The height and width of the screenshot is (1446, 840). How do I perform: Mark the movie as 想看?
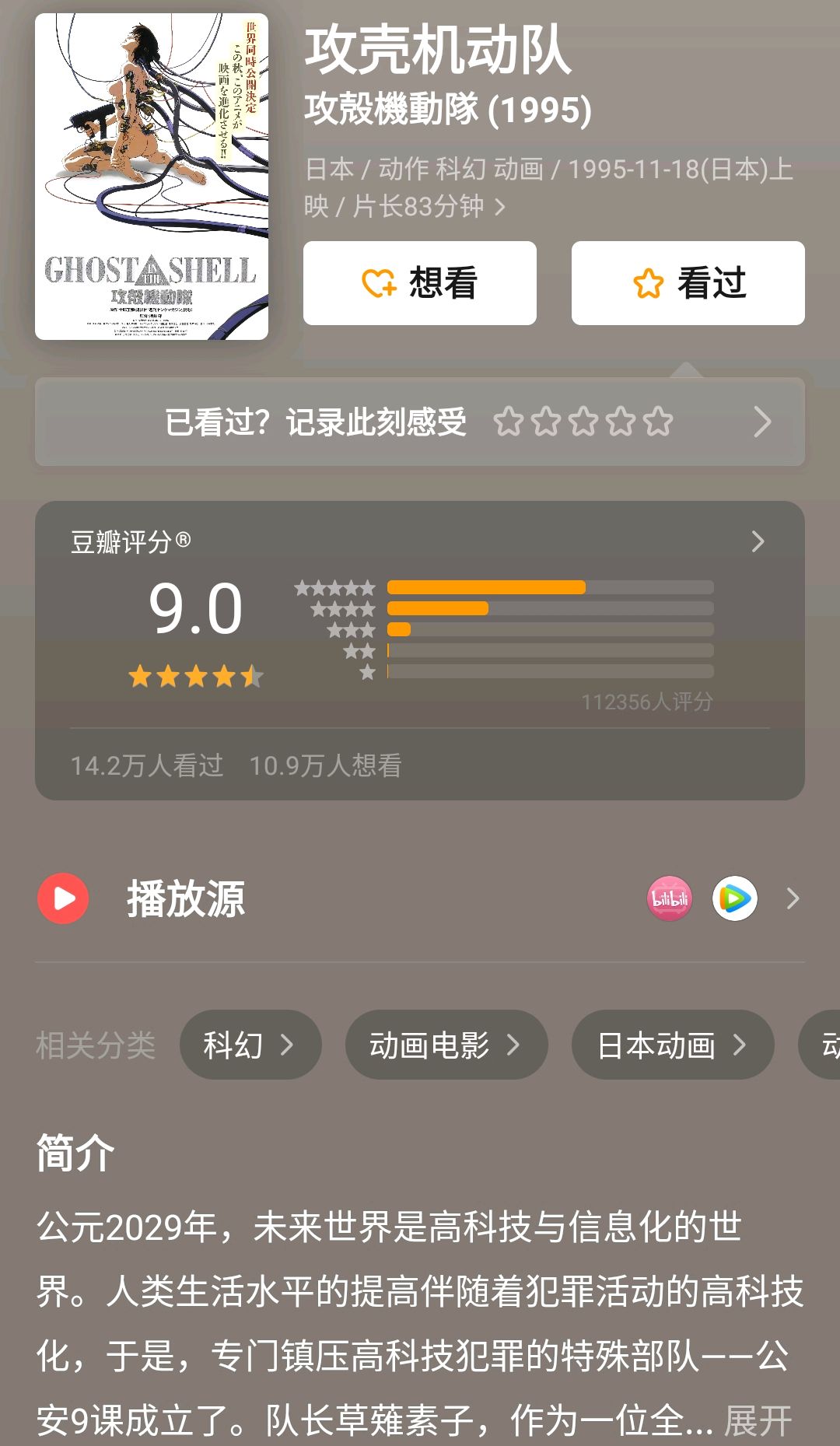[420, 283]
